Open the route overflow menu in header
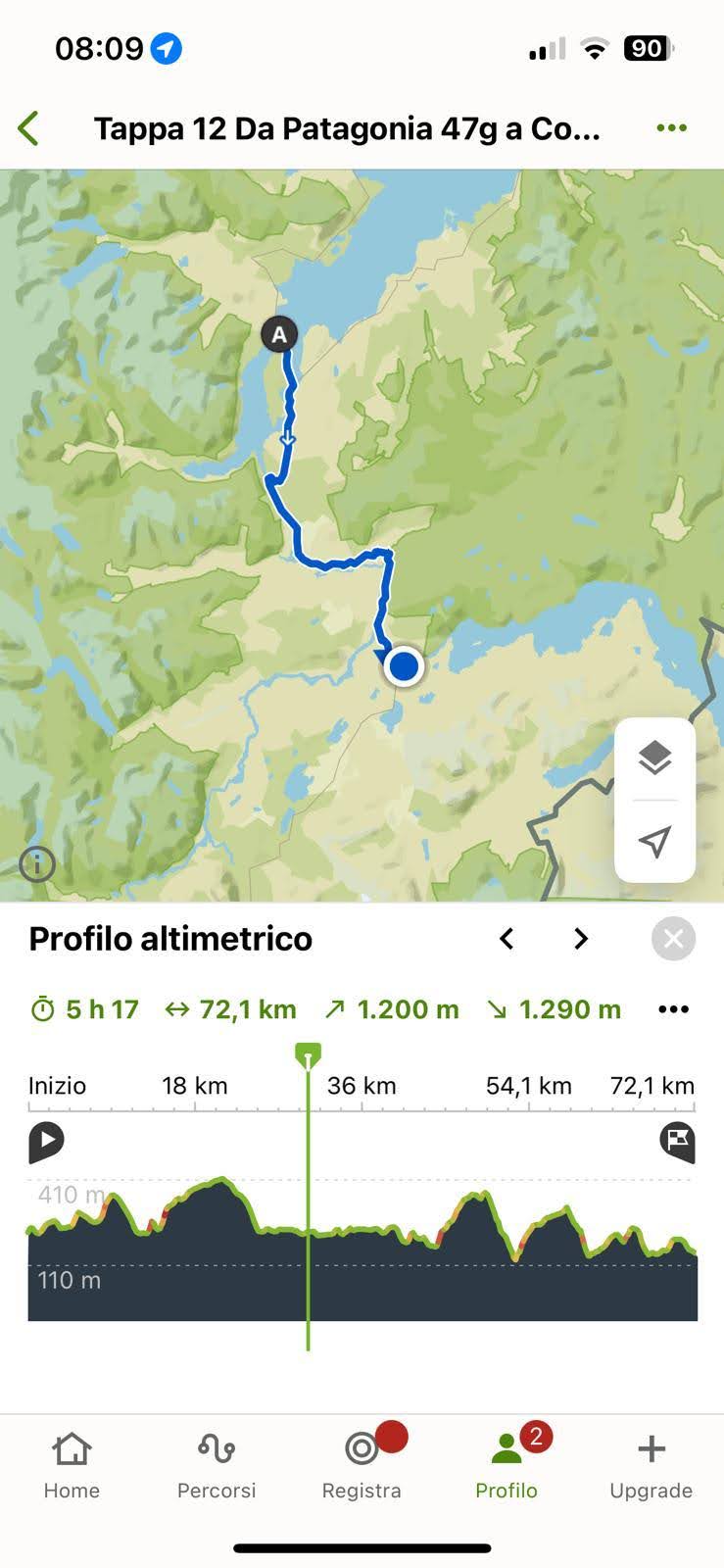Viewport: 724px width, 1568px height. click(671, 128)
